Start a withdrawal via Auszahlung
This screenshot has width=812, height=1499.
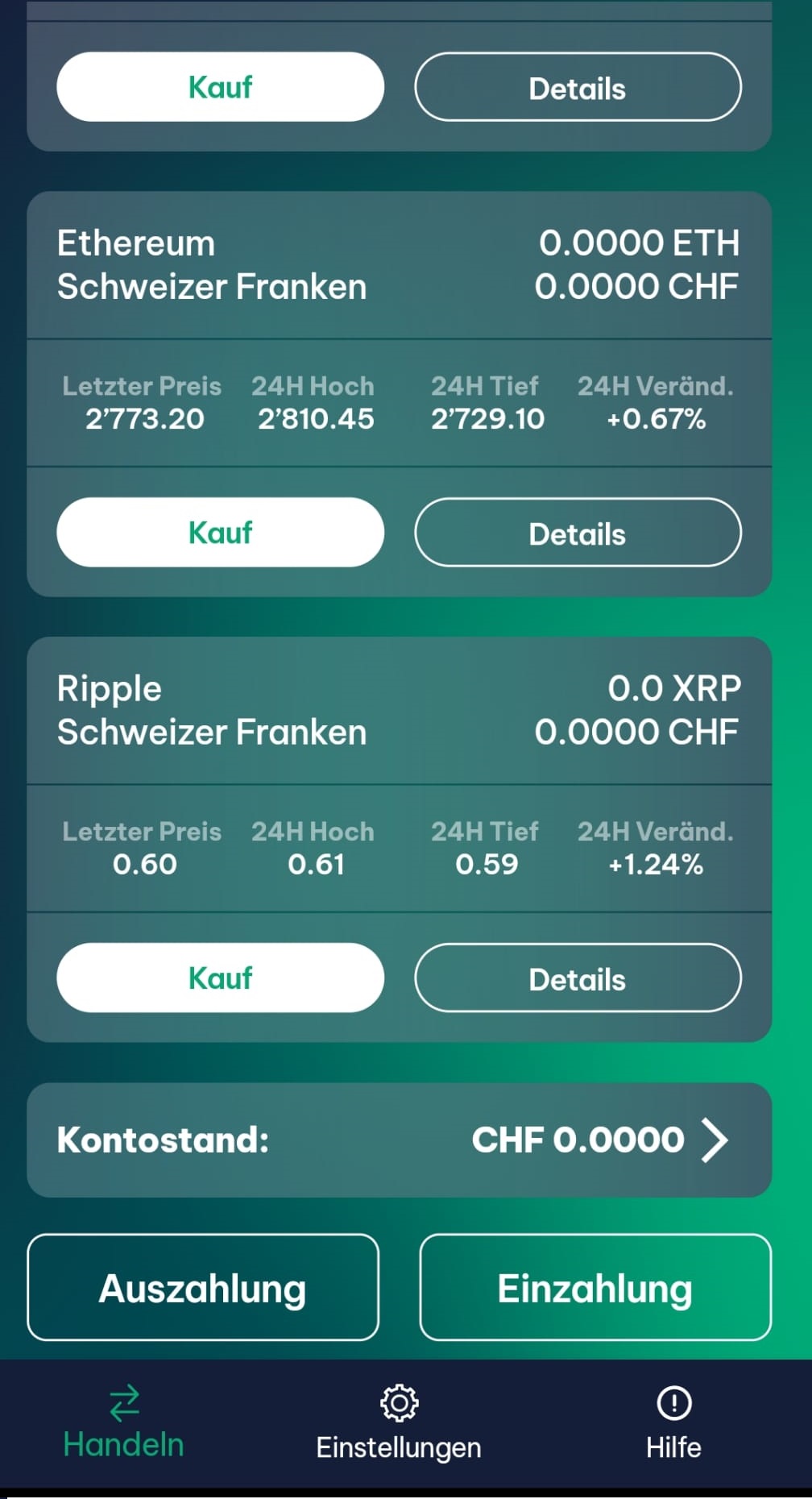tap(202, 1287)
